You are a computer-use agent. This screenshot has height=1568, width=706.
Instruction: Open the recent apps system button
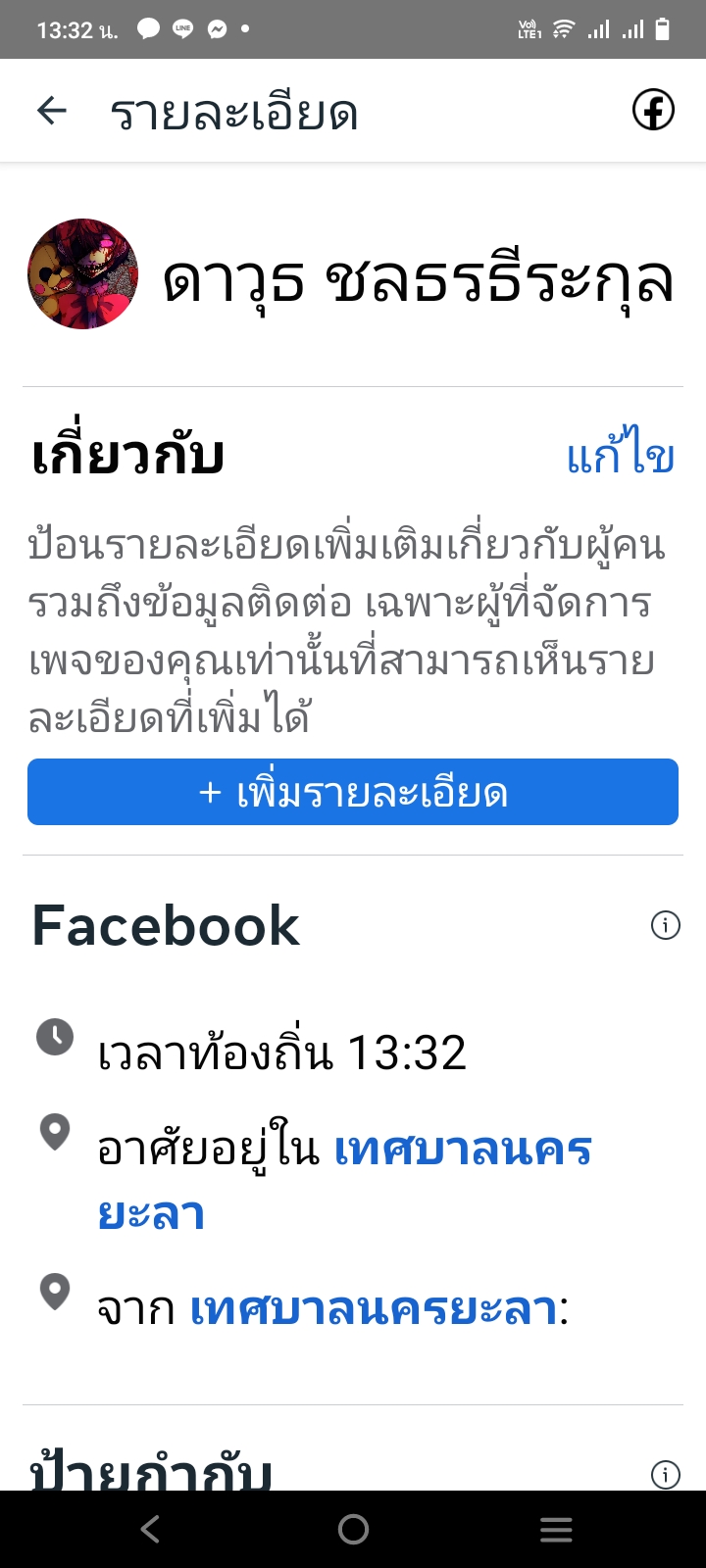556,1529
